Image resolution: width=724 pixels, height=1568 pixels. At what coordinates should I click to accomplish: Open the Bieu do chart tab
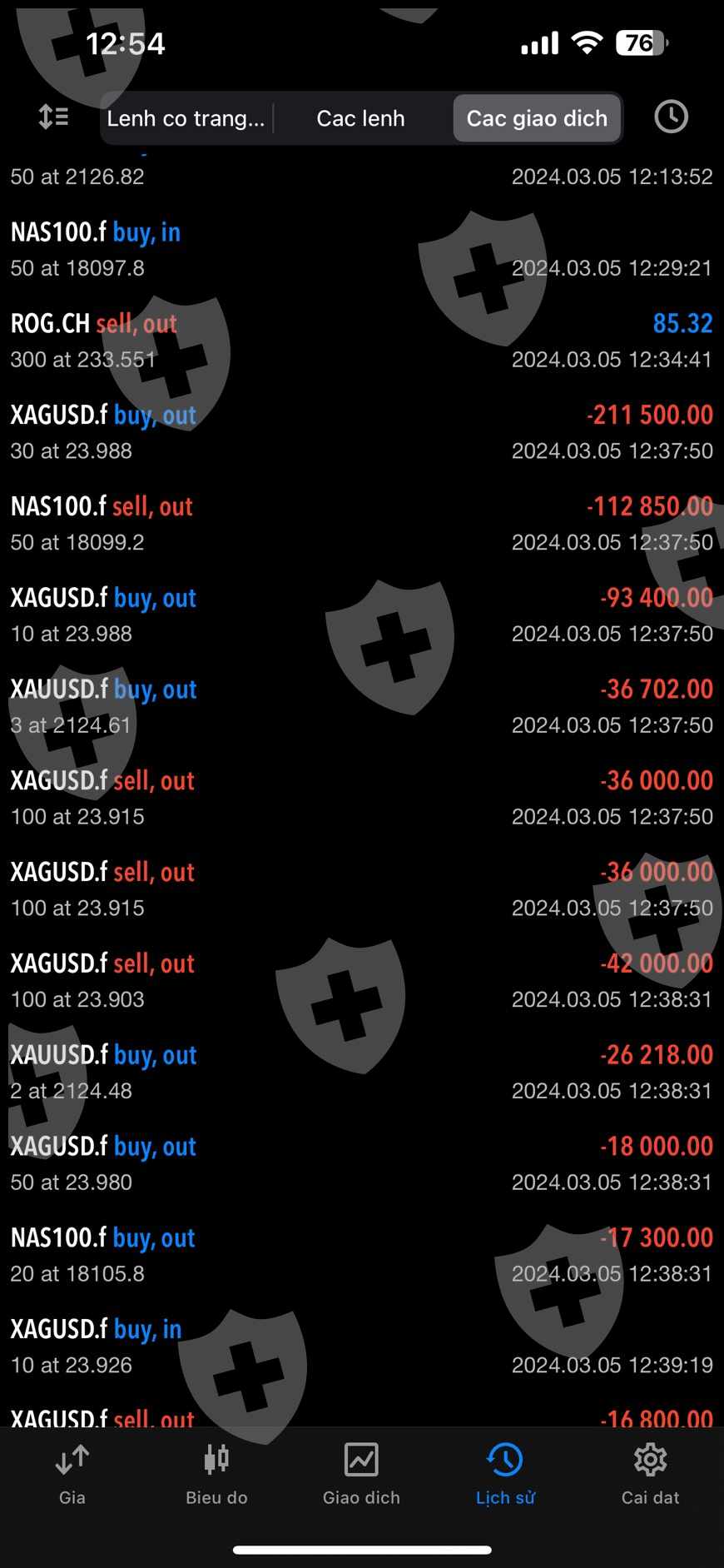pos(216,1475)
